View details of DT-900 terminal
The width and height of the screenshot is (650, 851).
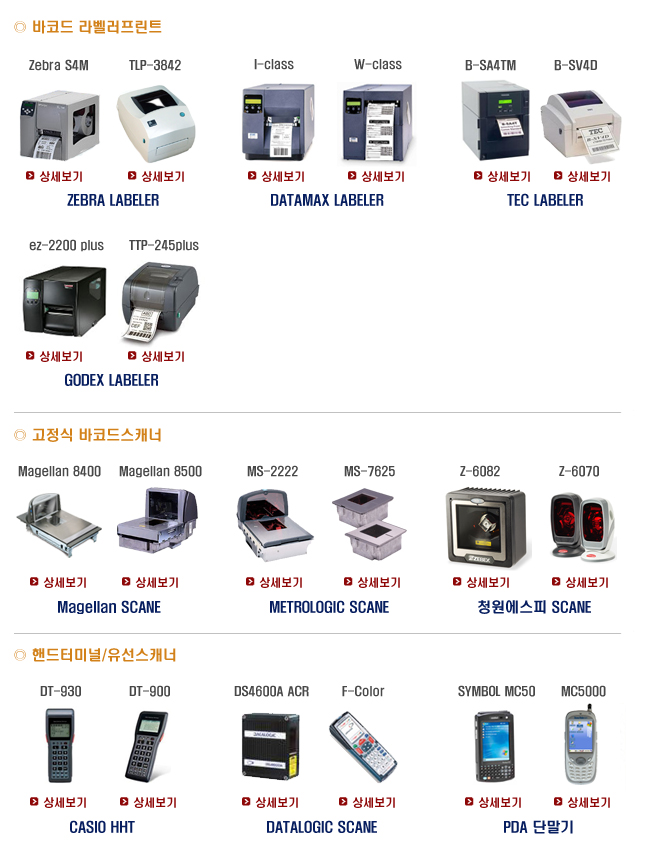154,803
